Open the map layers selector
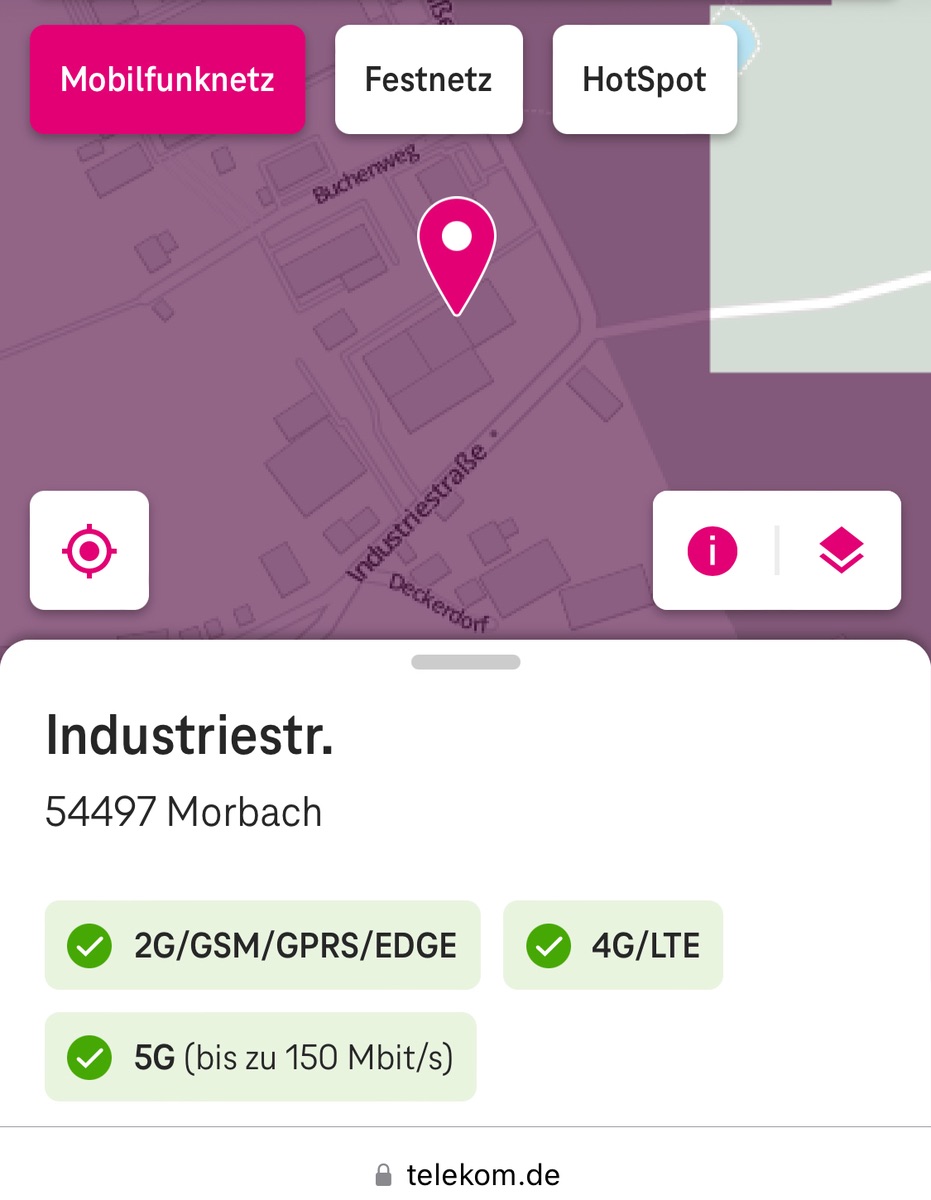 (x=841, y=550)
